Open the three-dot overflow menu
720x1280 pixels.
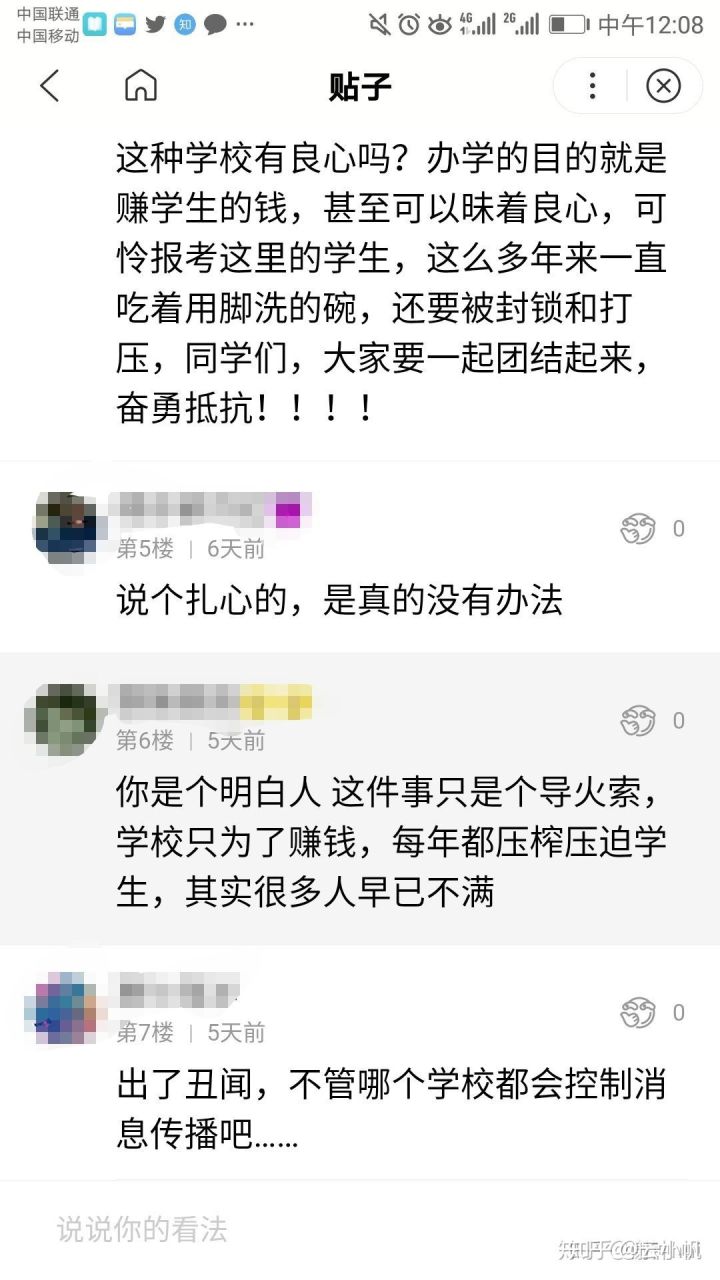coord(592,86)
